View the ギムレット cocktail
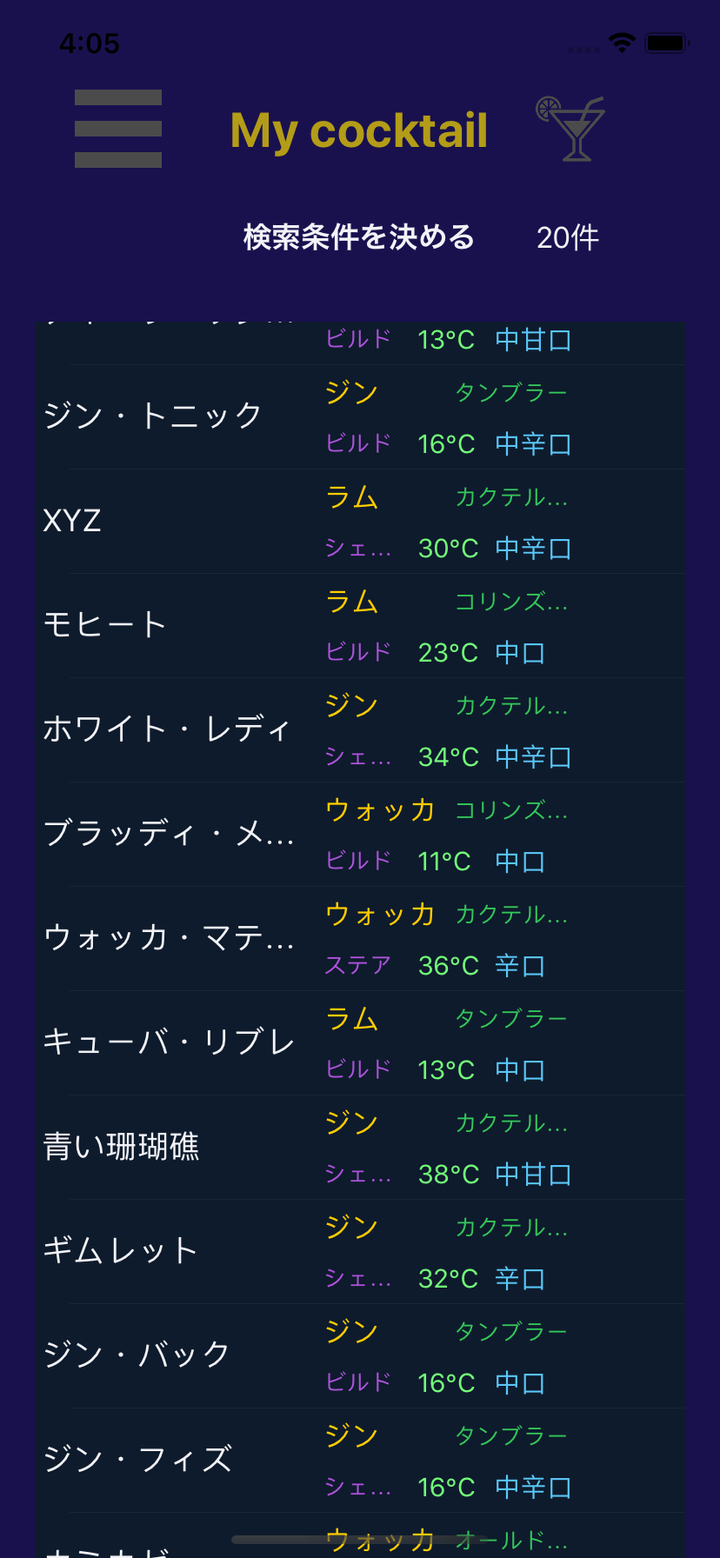The height and width of the screenshot is (1558, 720). pyautogui.click(x=122, y=1251)
